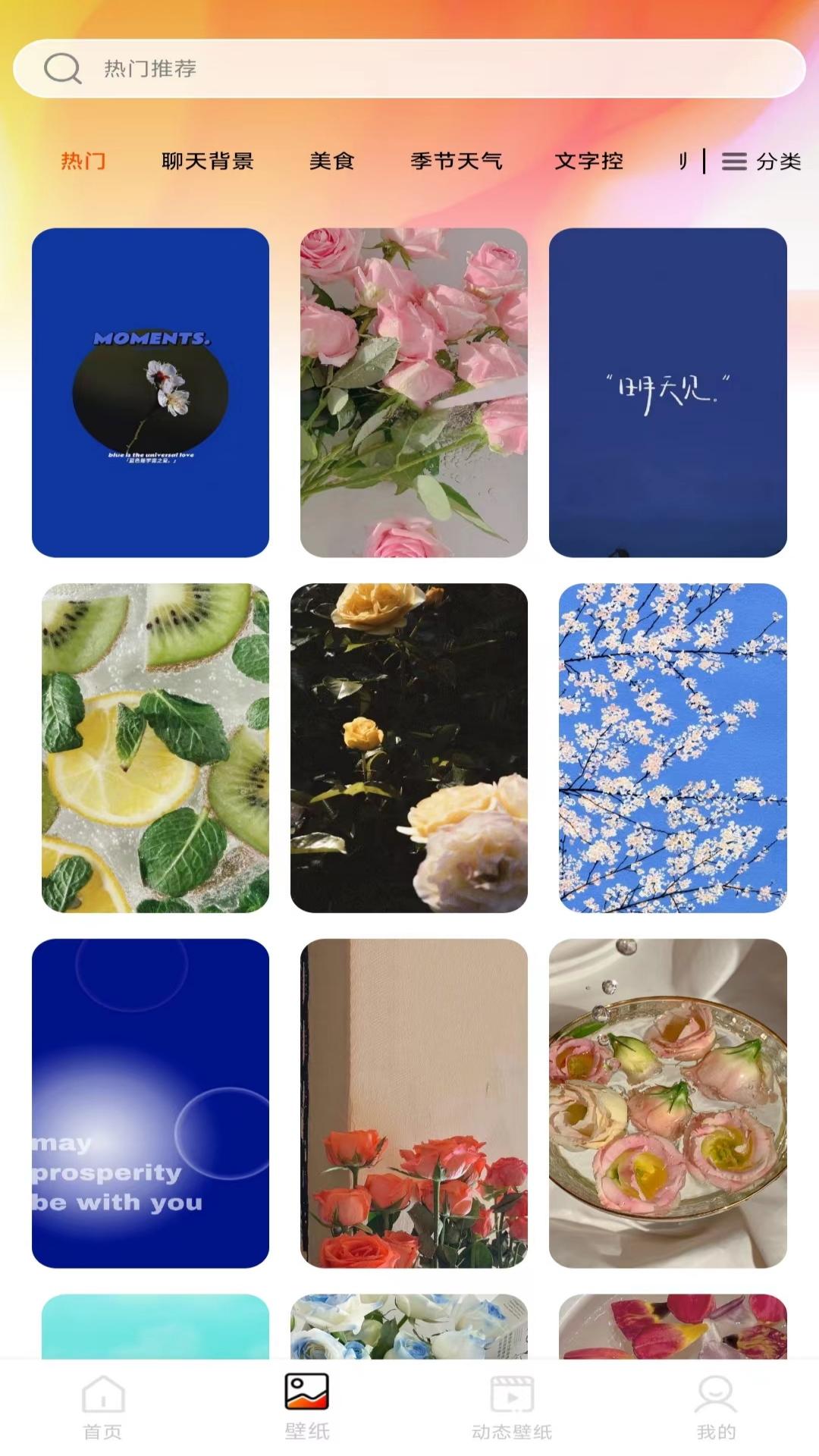Open the yellow roses dark wallpaper
The image size is (819, 1456).
[409, 747]
